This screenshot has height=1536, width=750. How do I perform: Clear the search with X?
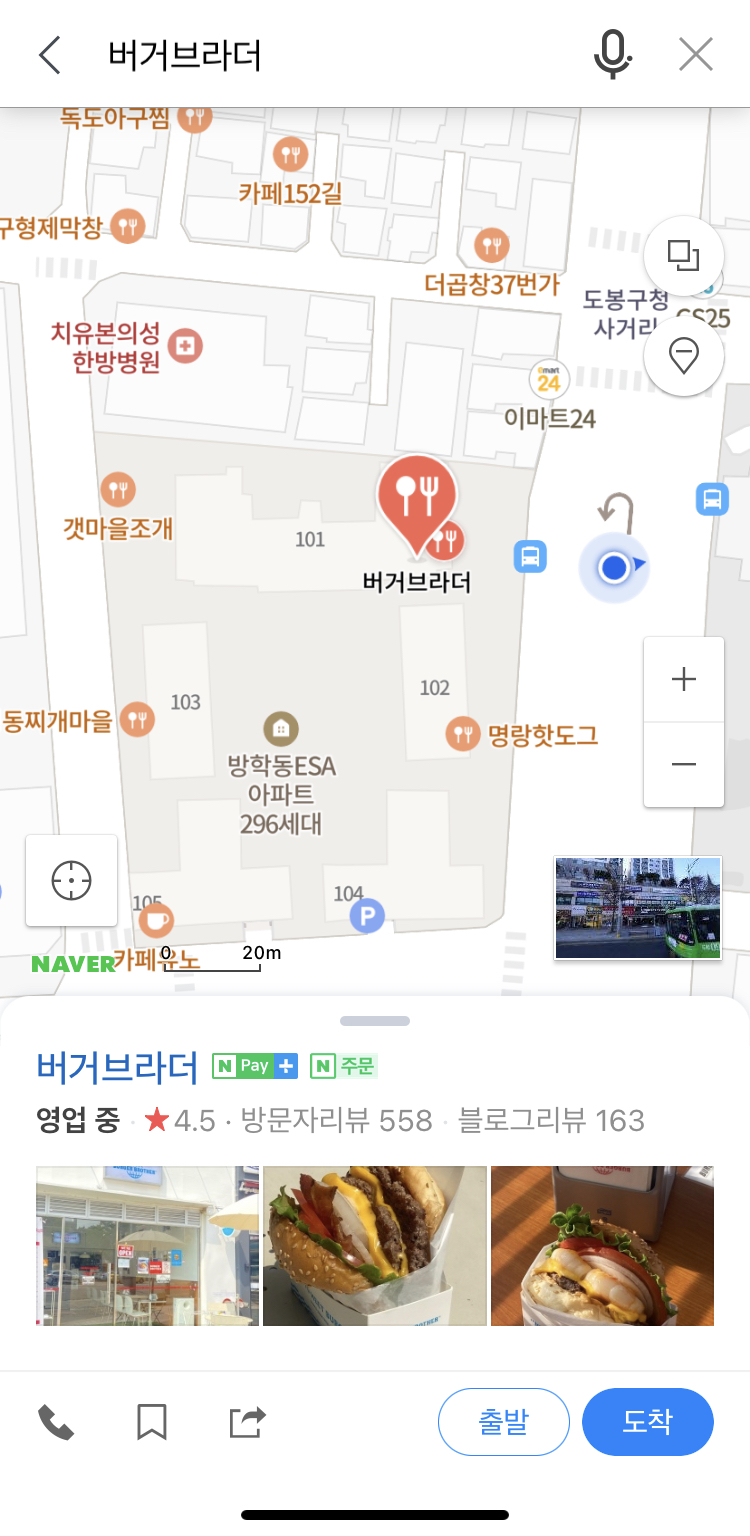(x=695, y=55)
